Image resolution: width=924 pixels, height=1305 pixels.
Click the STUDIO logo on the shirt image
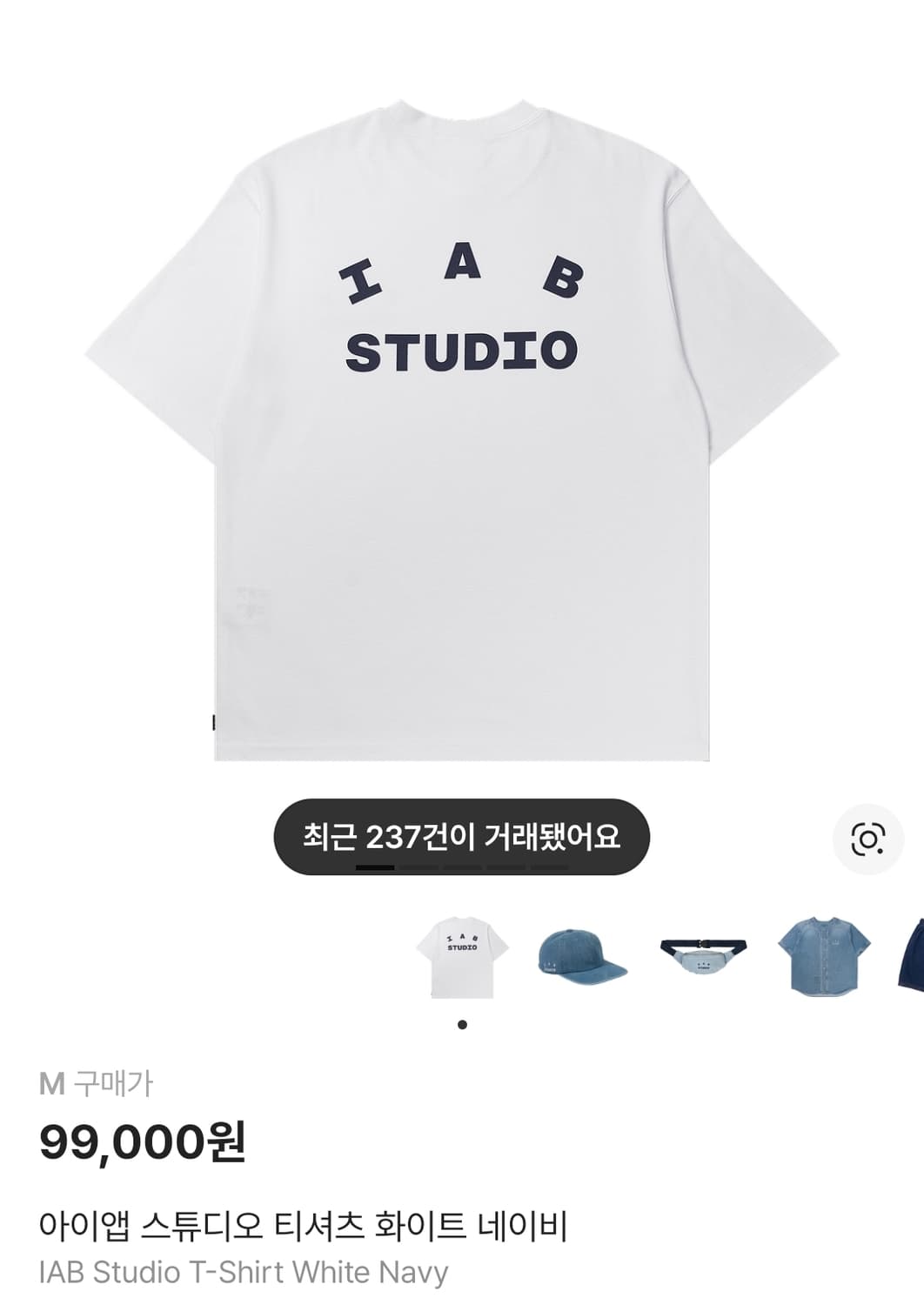click(464, 351)
